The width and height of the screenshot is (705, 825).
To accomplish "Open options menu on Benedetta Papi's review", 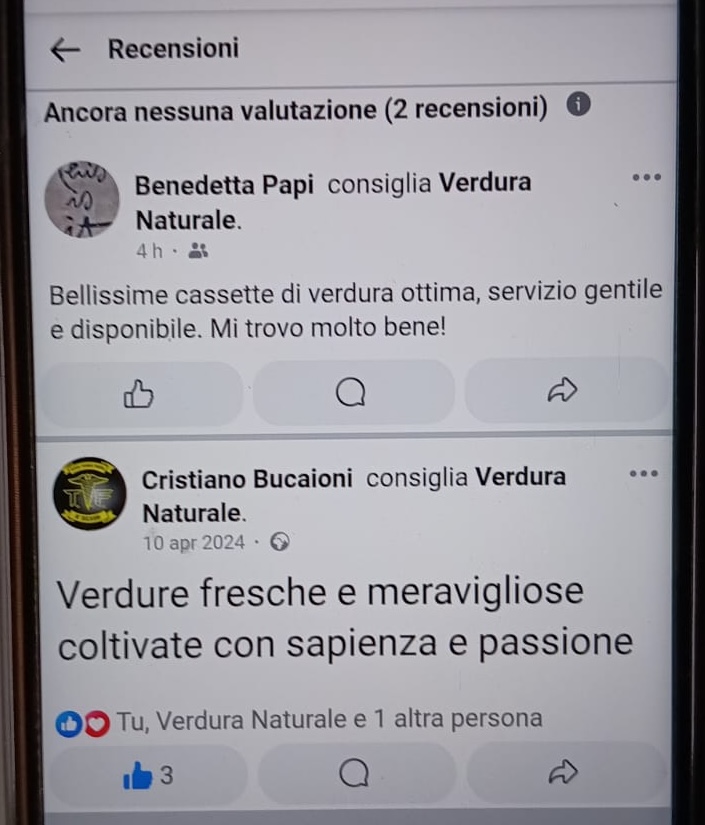I will [647, 178].
